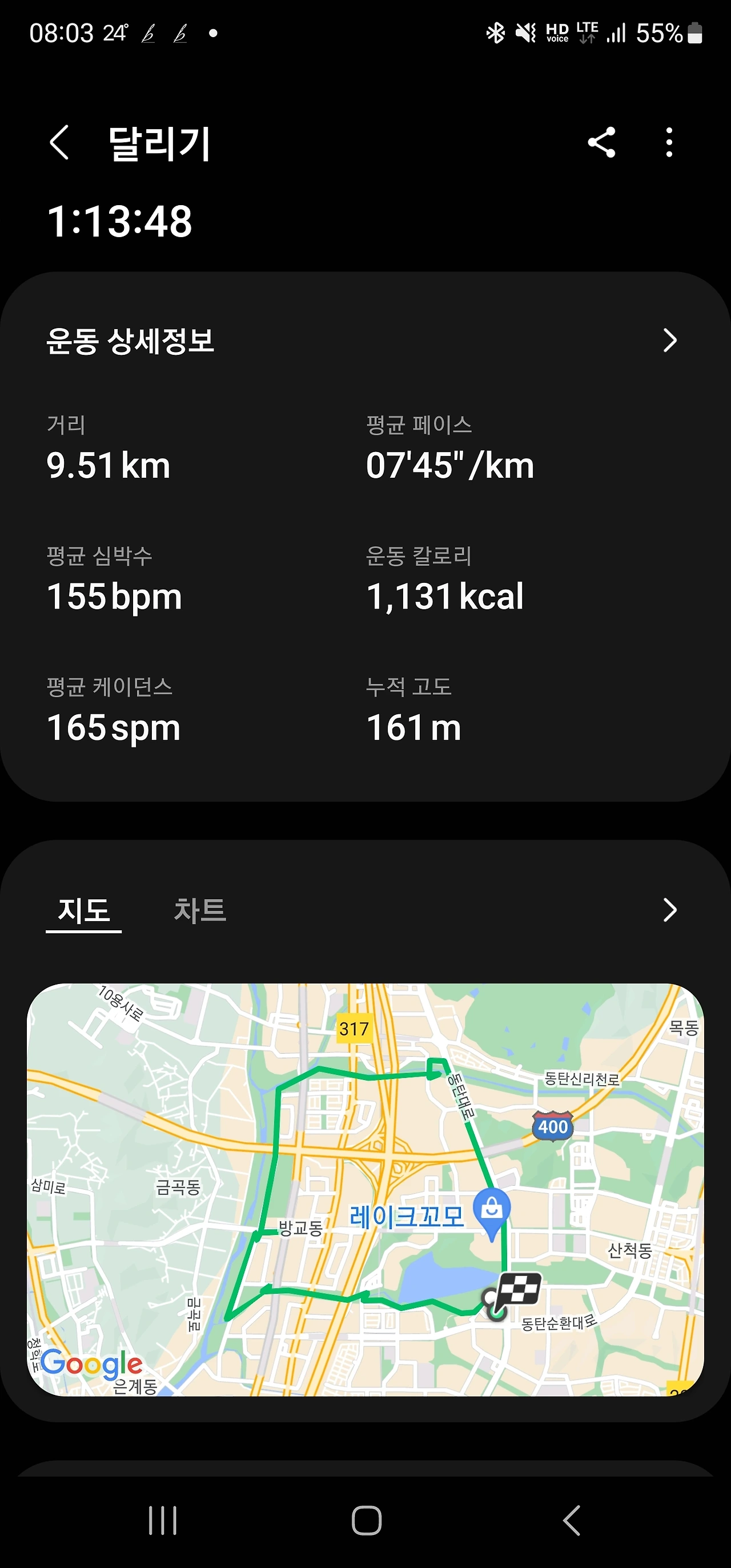This screenshot has width=731, height=1568.
Task: Open recent apps from navigation bar
Action: (x=163, y=1521)
